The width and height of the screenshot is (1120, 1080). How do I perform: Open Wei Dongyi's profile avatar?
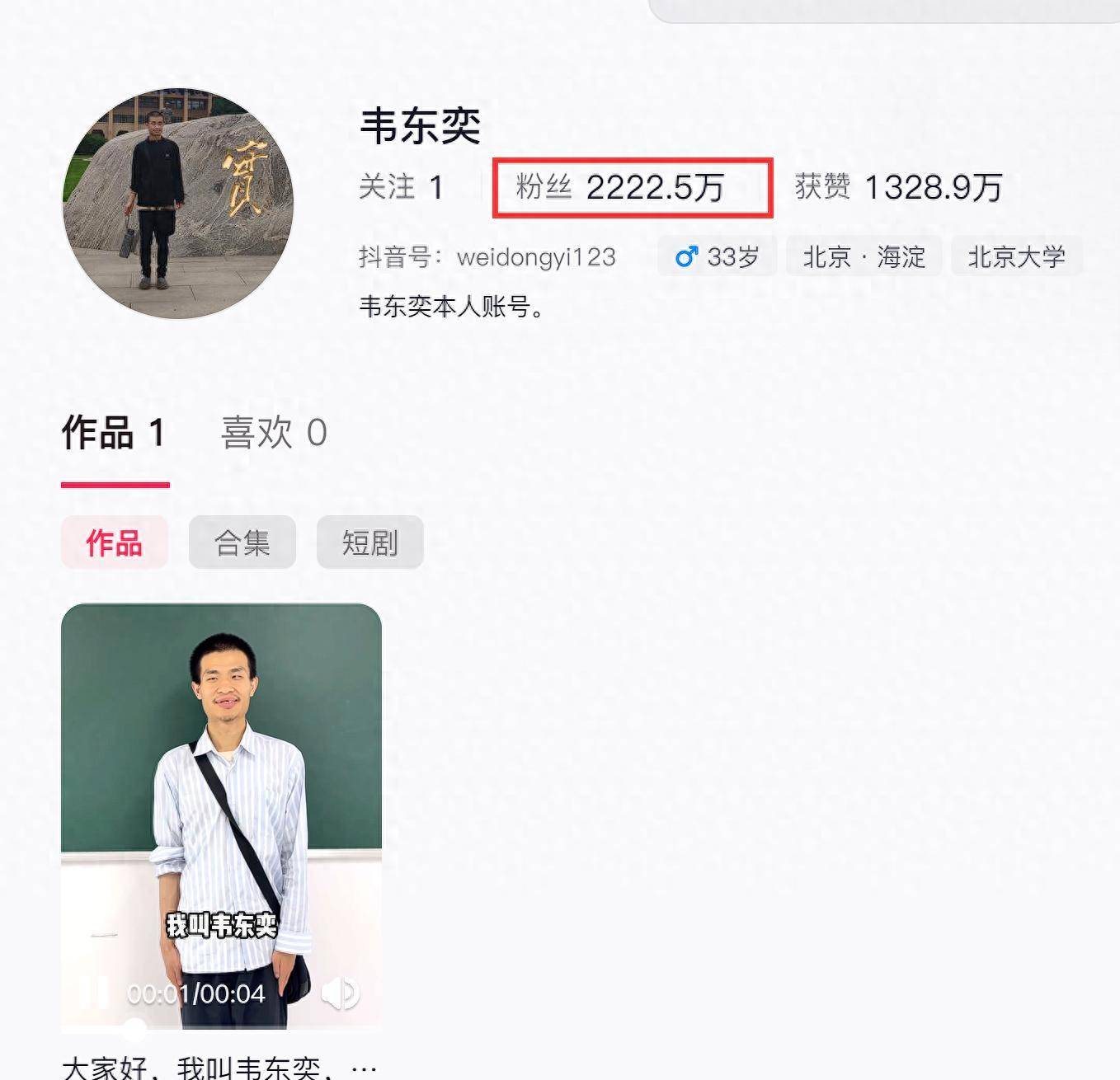click(178, 204)
